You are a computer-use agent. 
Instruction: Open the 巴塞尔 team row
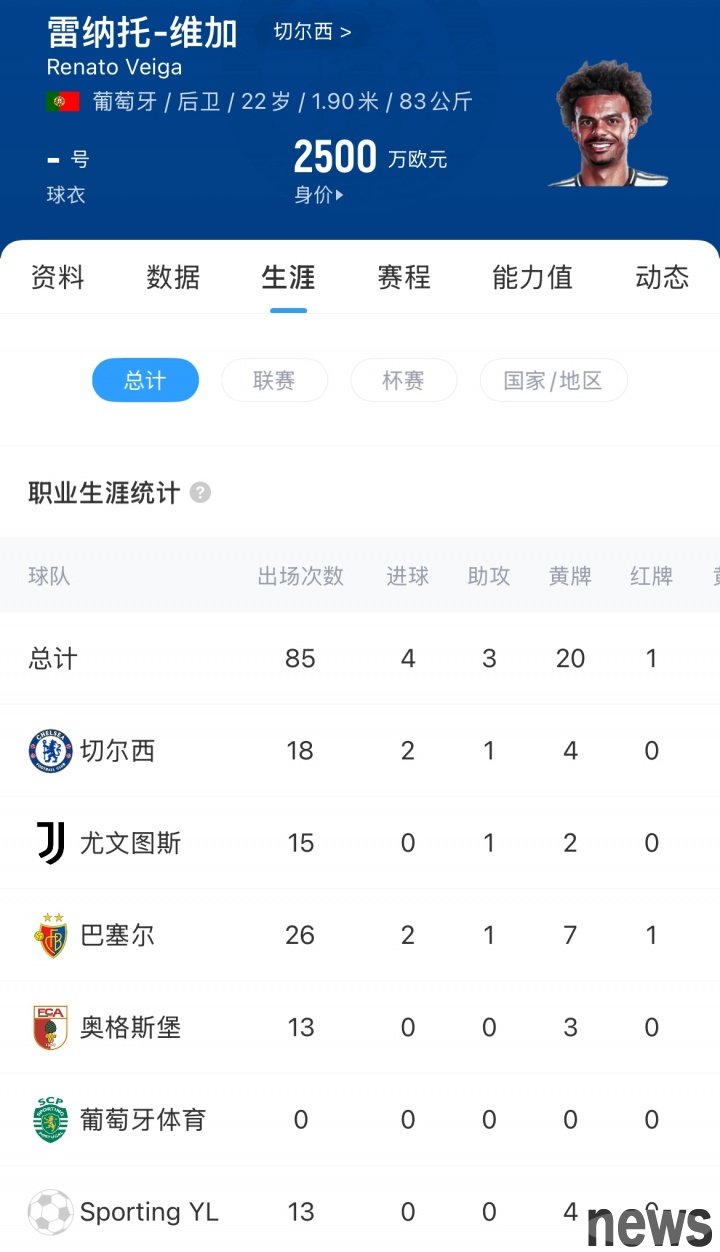[x=360, y=935]
